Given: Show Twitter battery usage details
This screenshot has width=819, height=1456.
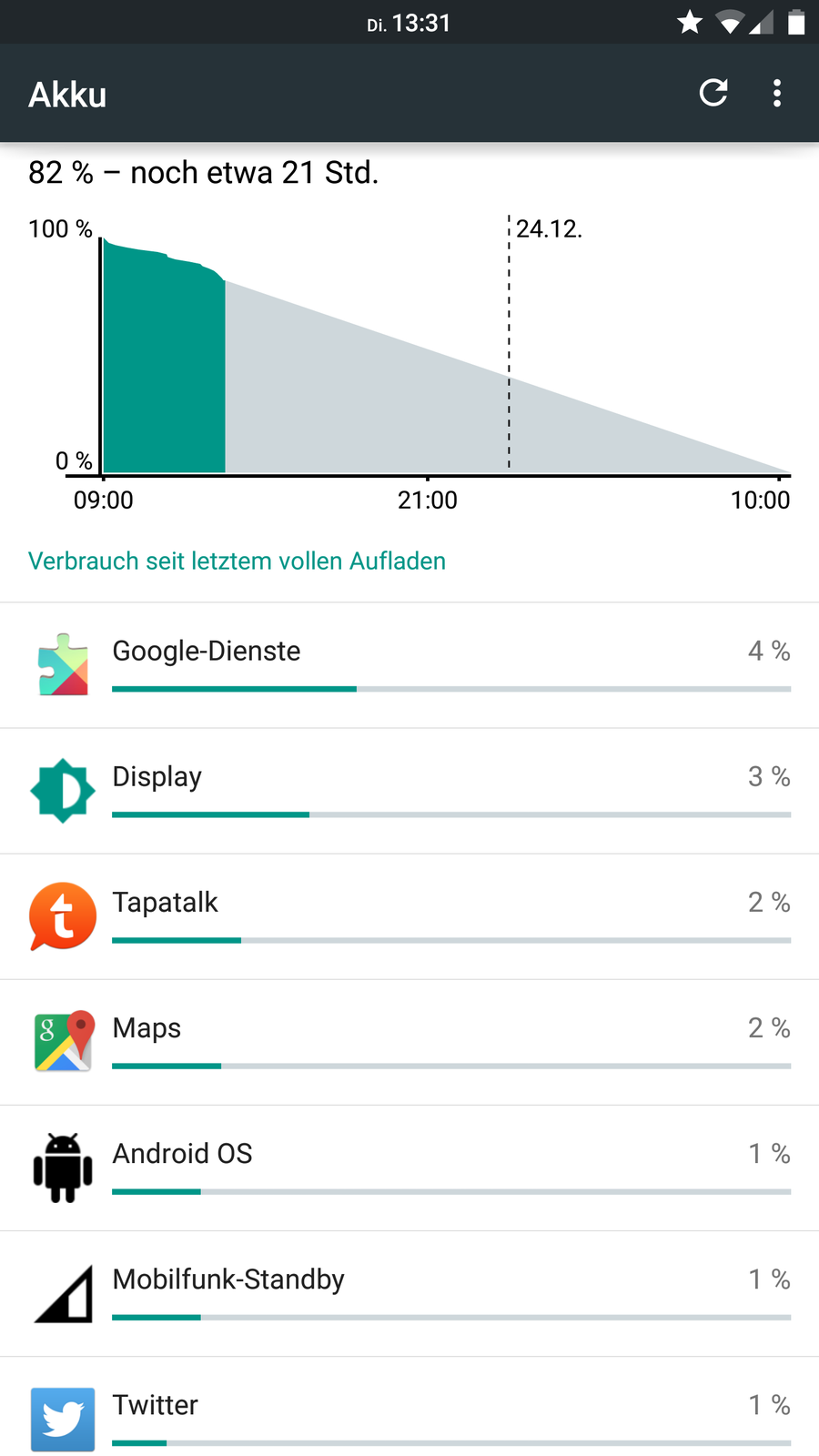Looking at the screenshot, I should pos(409,1415).
